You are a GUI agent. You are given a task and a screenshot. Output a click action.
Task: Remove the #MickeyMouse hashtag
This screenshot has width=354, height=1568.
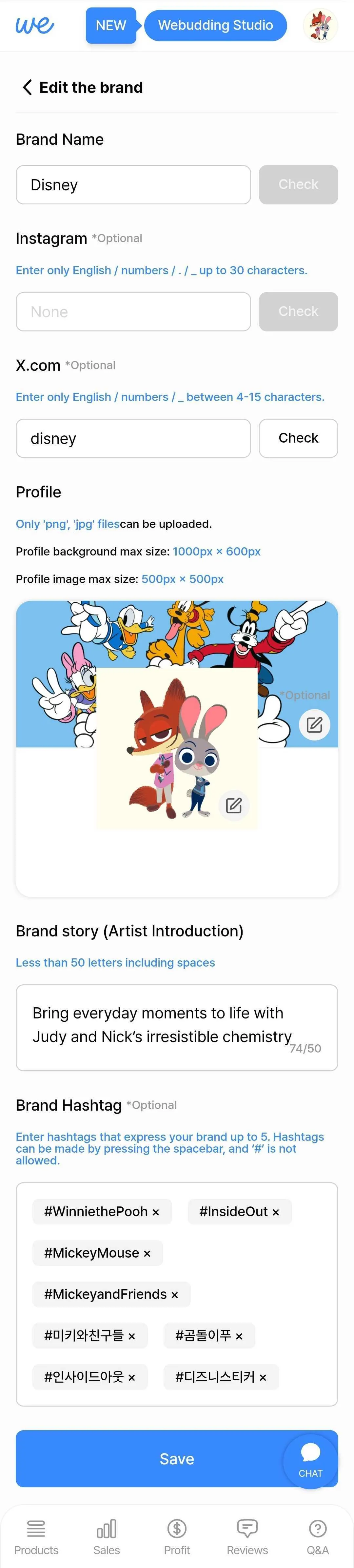click(x=147, y=1253)
